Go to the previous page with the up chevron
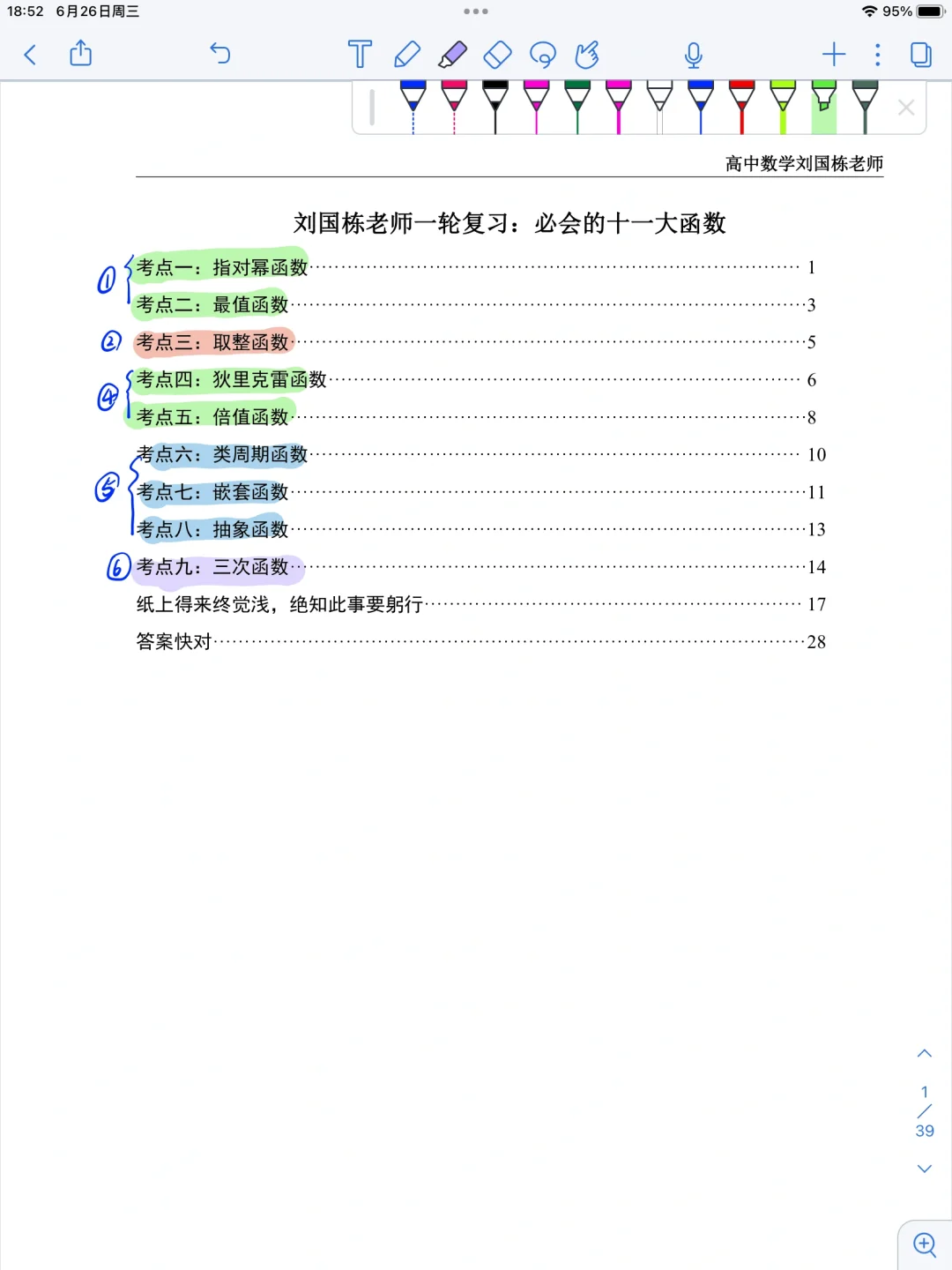This screenshot has width=952, height=1270. (924, 1053)
